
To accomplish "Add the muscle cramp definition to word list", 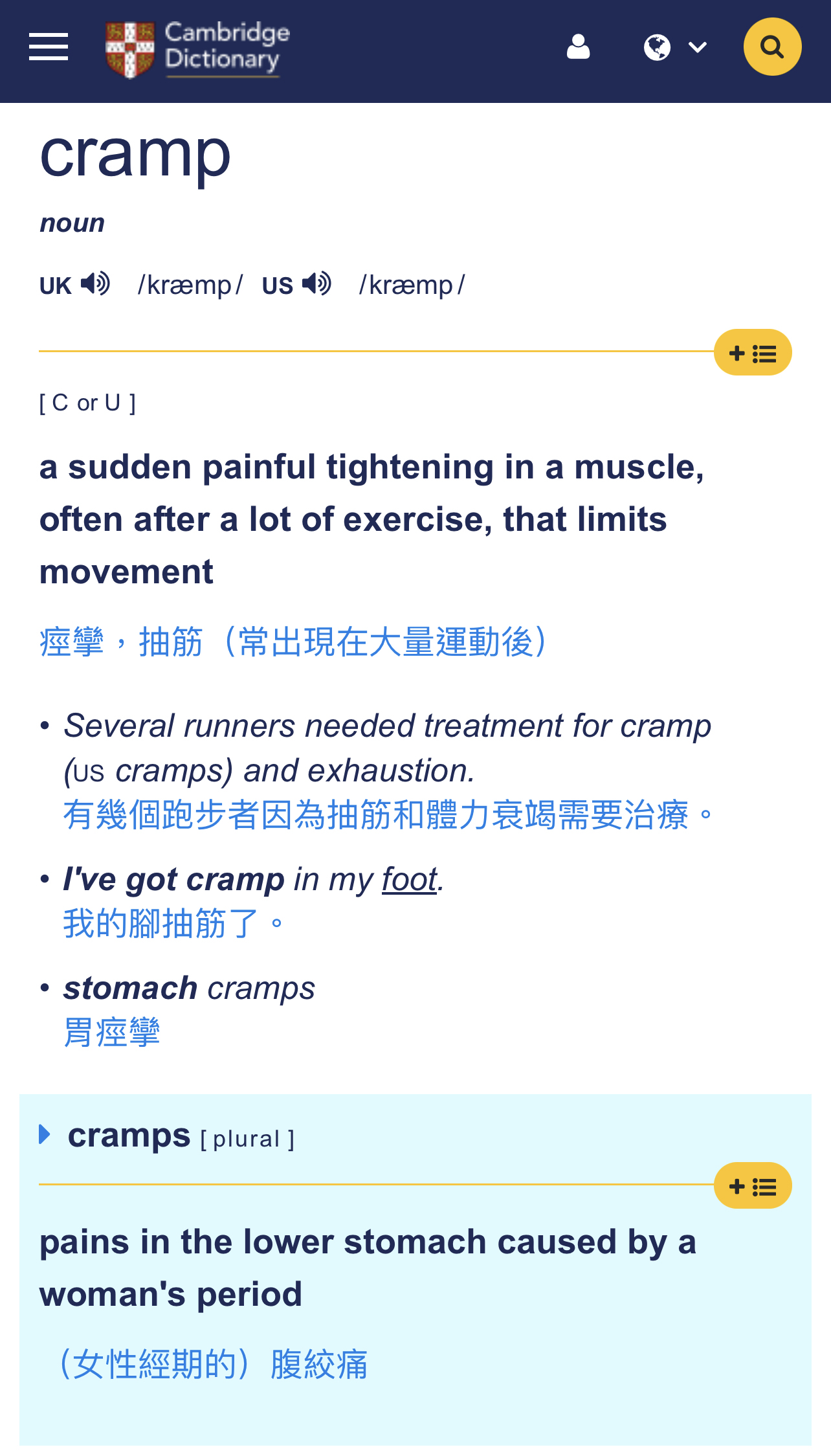I will [752, 353].
